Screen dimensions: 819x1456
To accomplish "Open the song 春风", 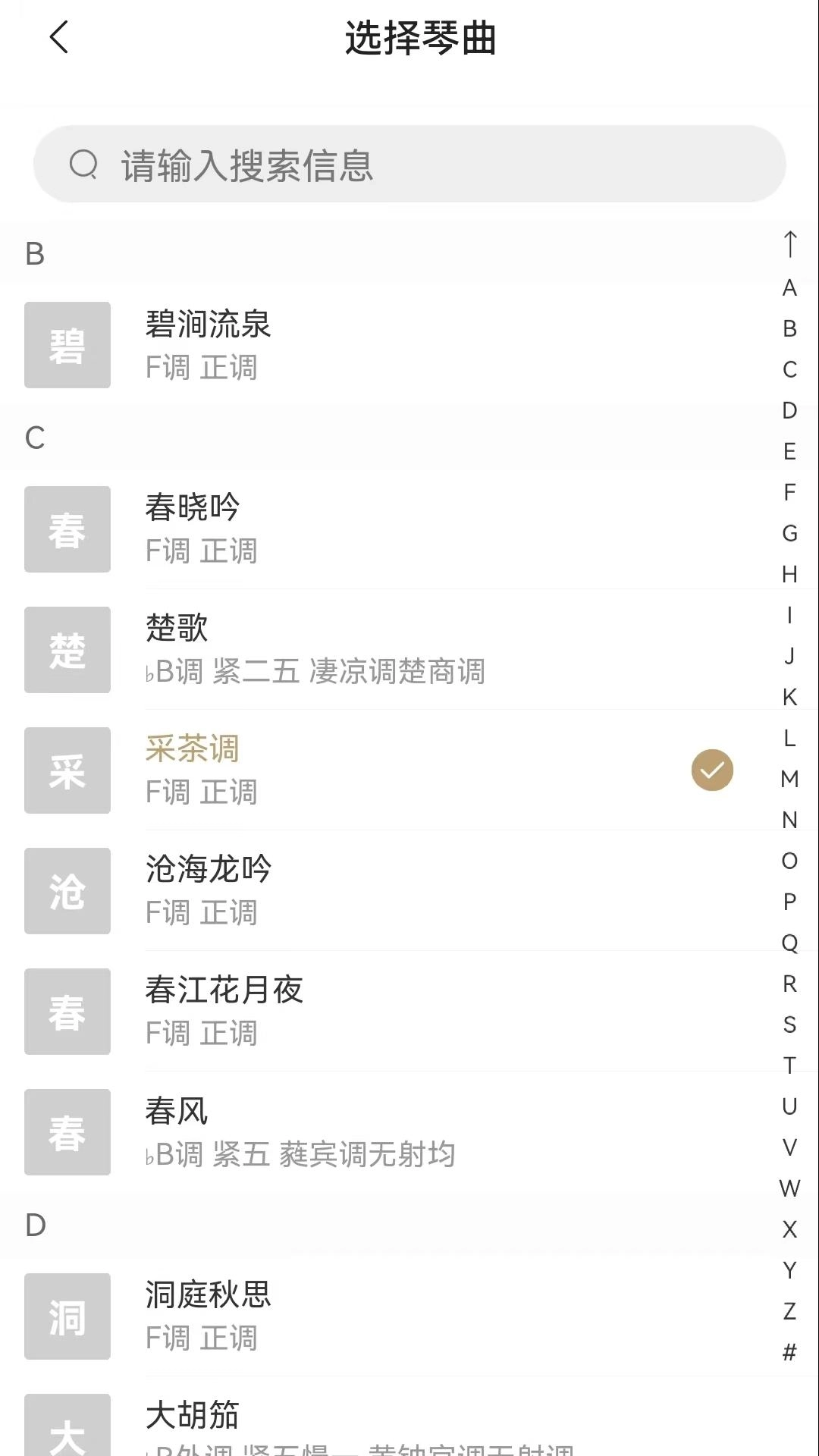I will 379,1131.
